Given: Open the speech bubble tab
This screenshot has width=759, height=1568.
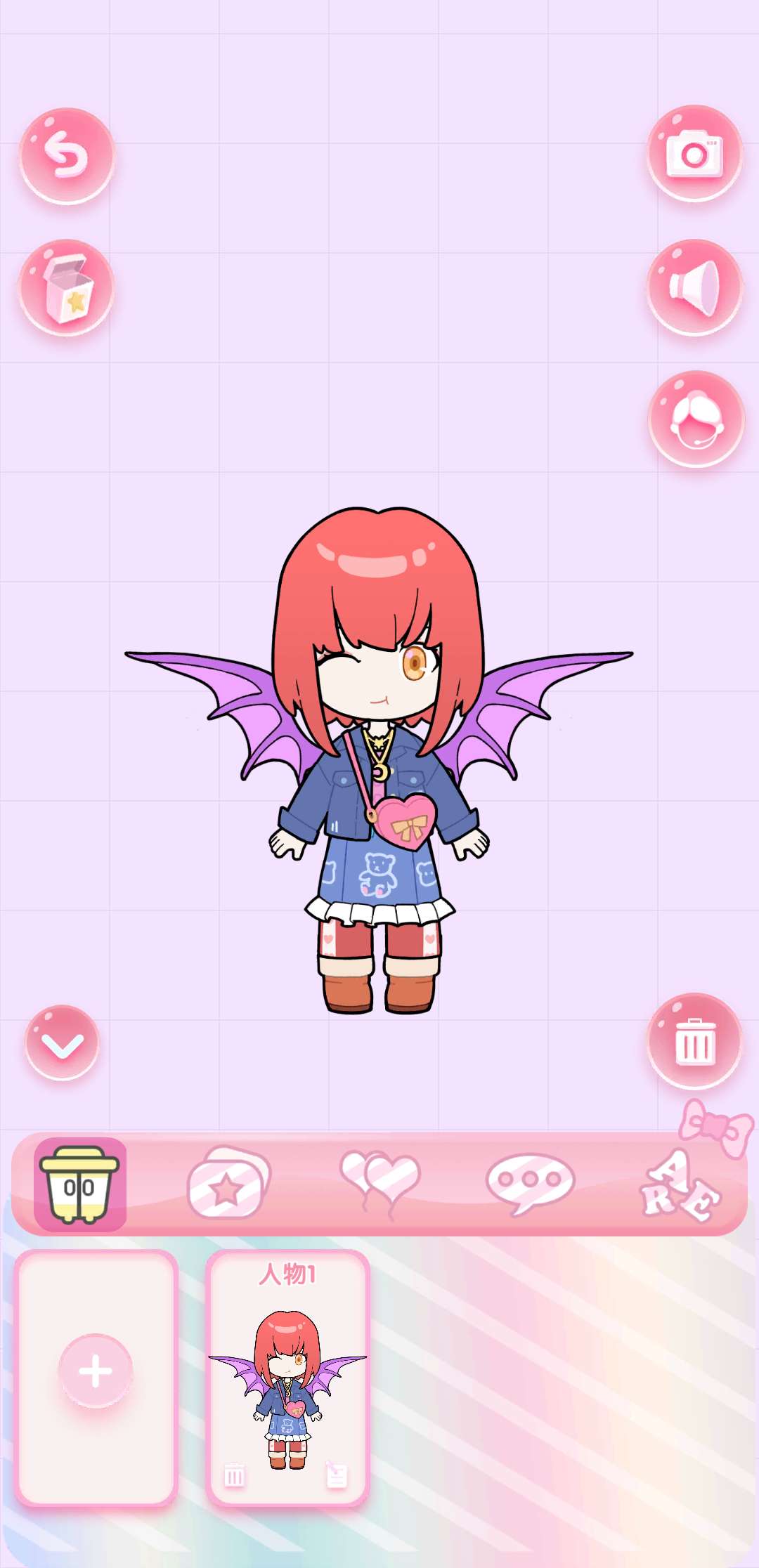Looking at the screenshot, I should (531, 1184).
